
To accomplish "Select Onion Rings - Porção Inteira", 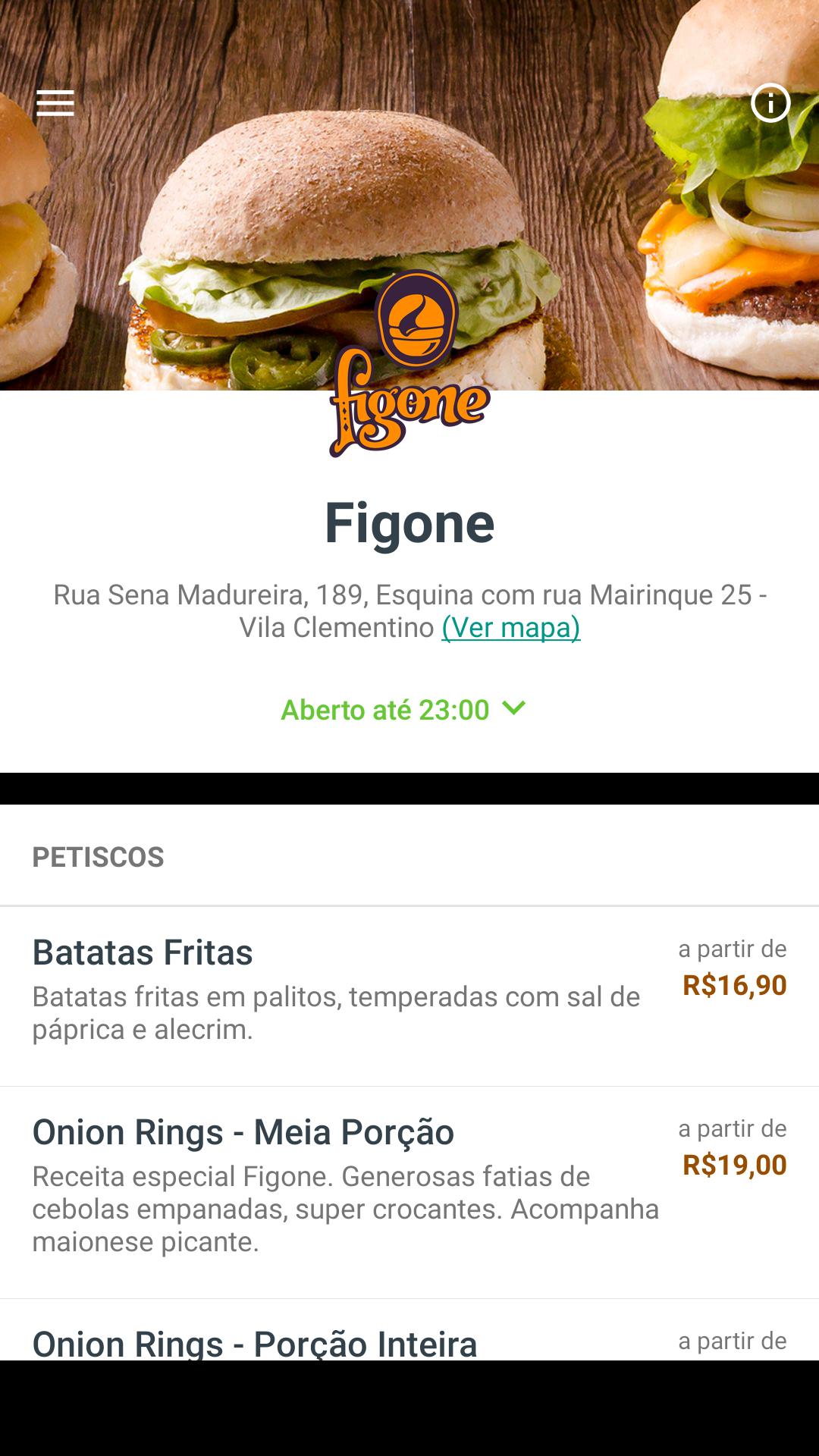I will [253, 1342].
